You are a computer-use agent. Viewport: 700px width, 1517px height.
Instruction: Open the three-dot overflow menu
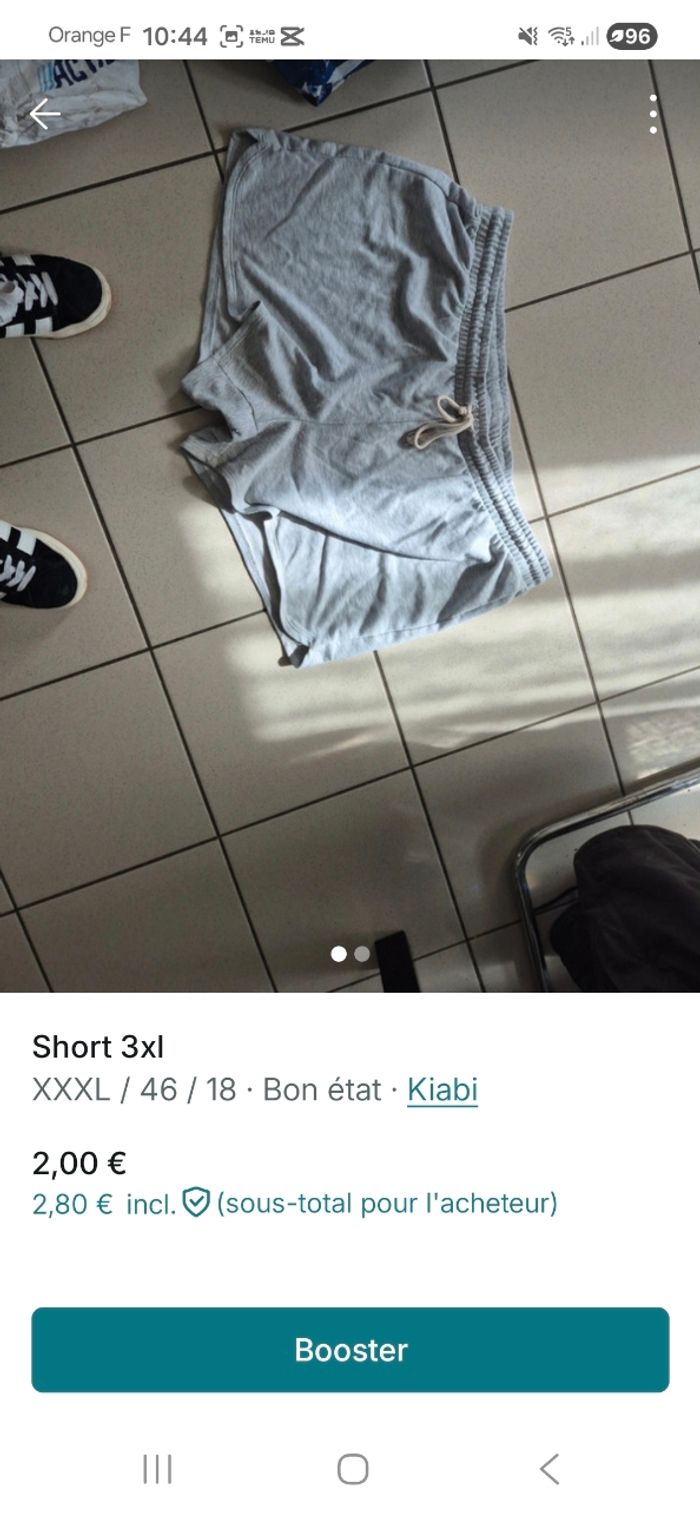point(653,114)
